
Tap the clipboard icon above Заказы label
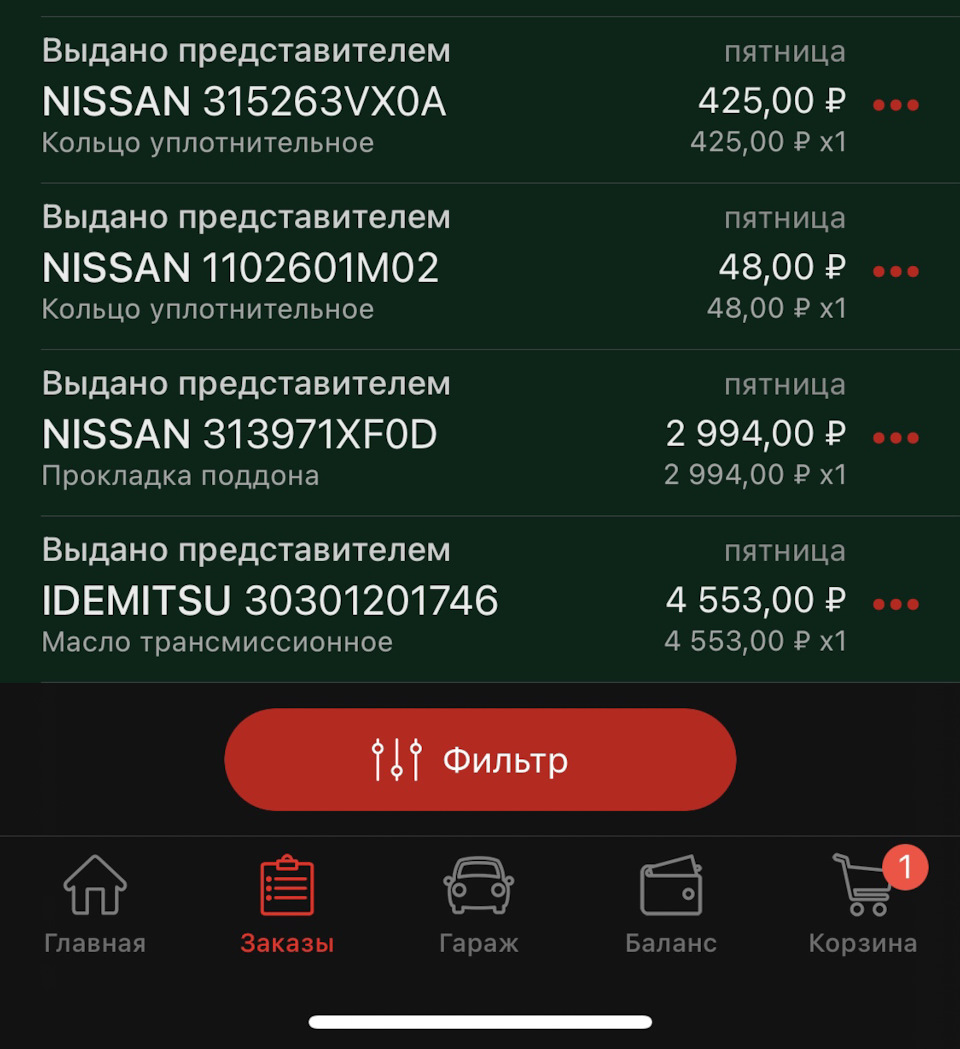tap(287, 884)
